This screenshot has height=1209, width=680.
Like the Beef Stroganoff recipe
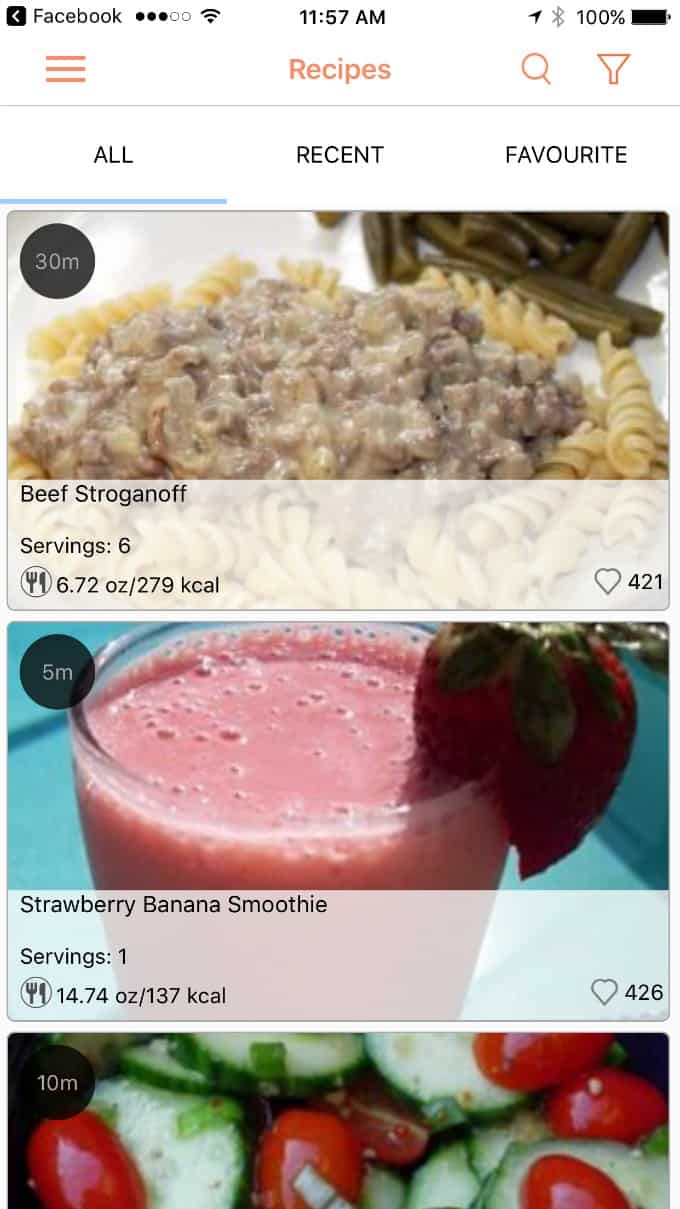608,581
